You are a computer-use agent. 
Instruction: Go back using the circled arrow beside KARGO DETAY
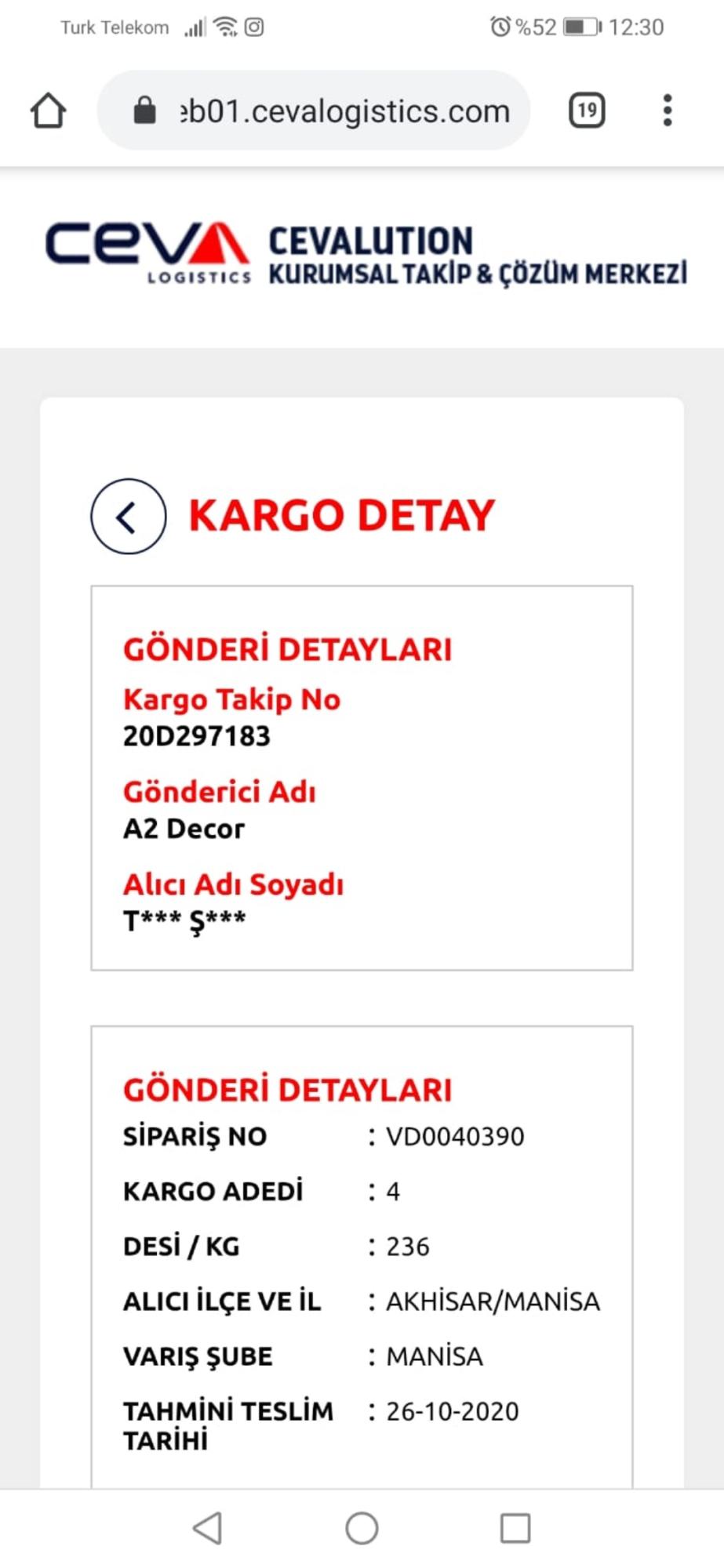pyautogui.click(x=128, y=517)
